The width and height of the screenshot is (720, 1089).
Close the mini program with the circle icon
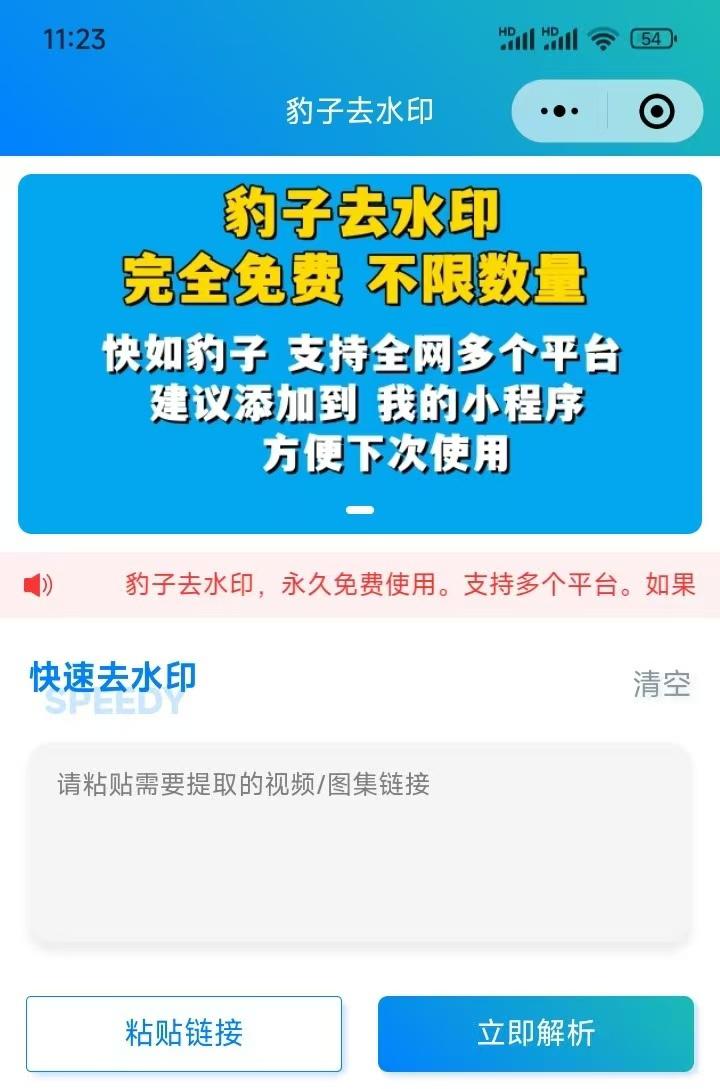657,111
